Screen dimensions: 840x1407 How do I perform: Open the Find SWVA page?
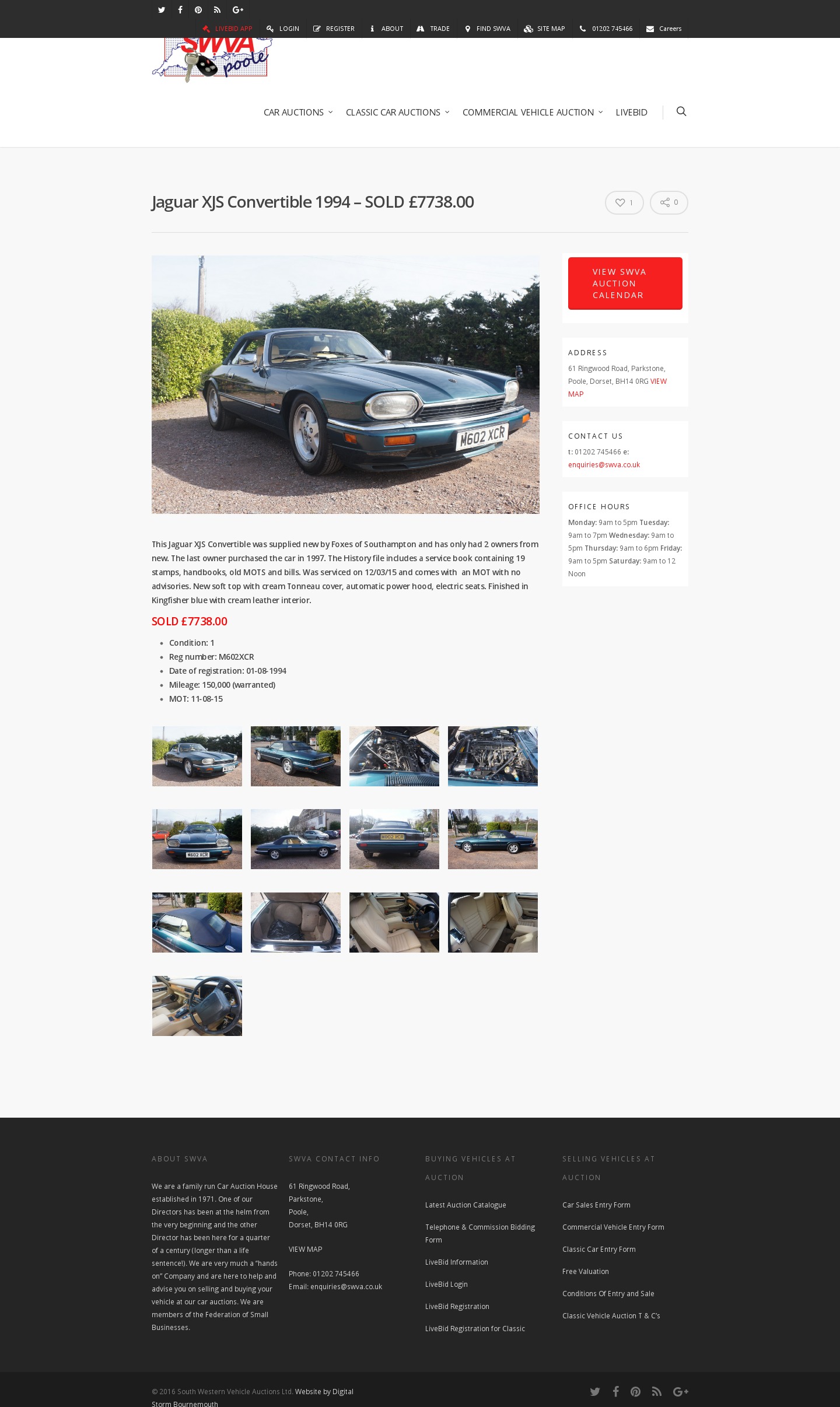[488, 29]
